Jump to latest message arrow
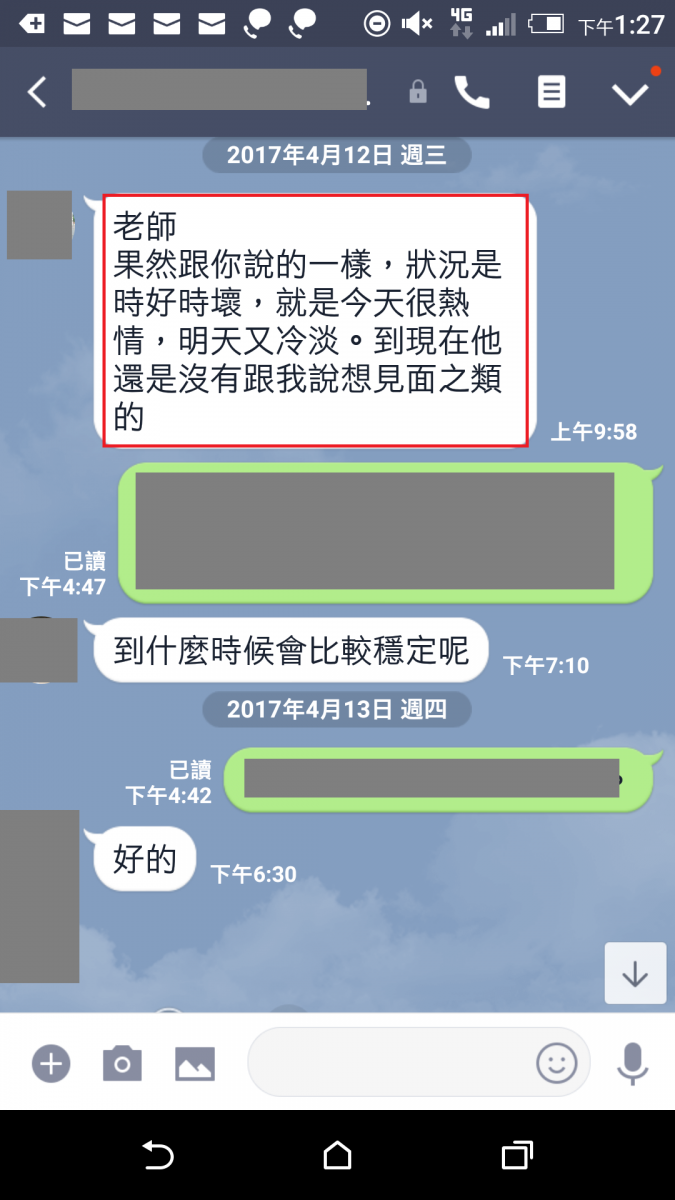 coord(635,973)
